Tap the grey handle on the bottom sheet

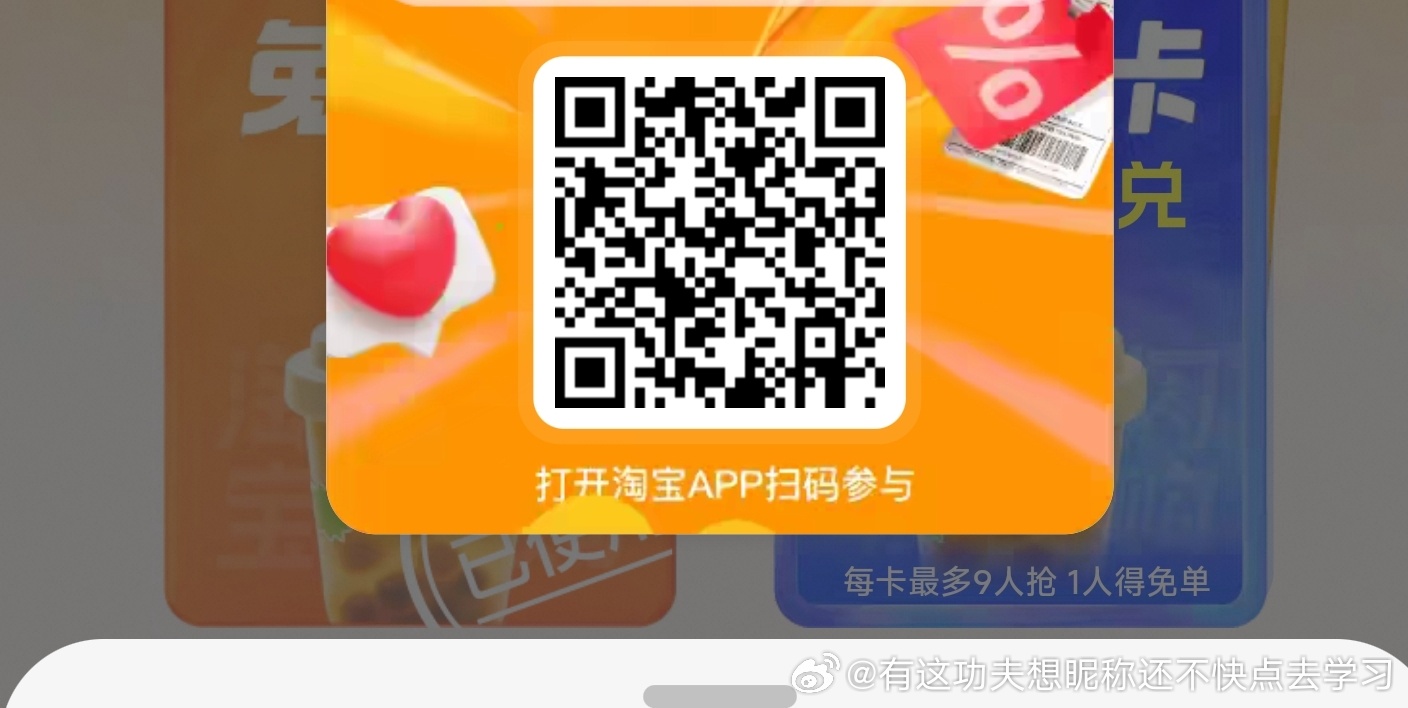pyautogui.click(x=719, y=696)
